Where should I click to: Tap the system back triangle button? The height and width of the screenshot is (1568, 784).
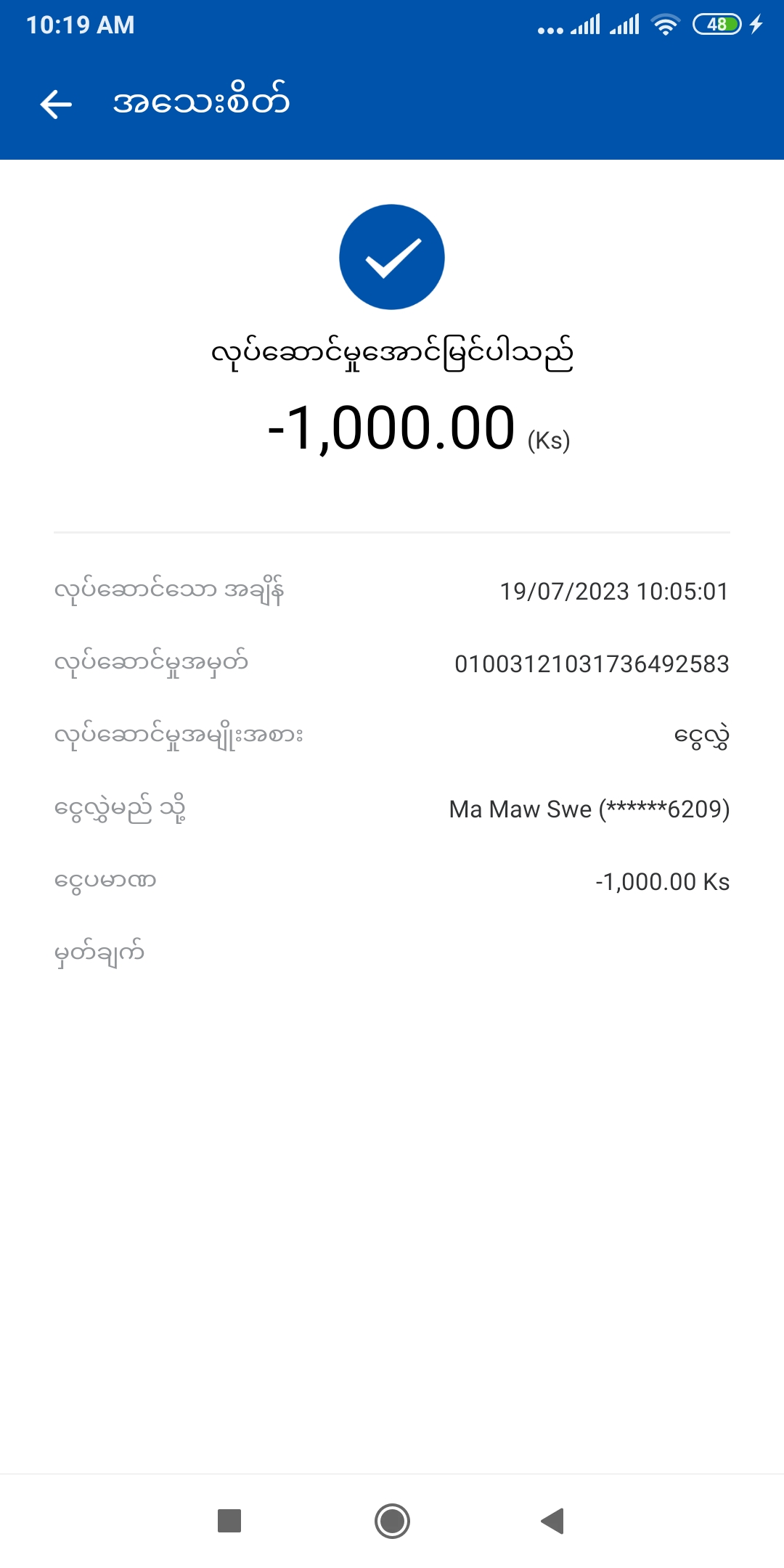[553, 1521]
